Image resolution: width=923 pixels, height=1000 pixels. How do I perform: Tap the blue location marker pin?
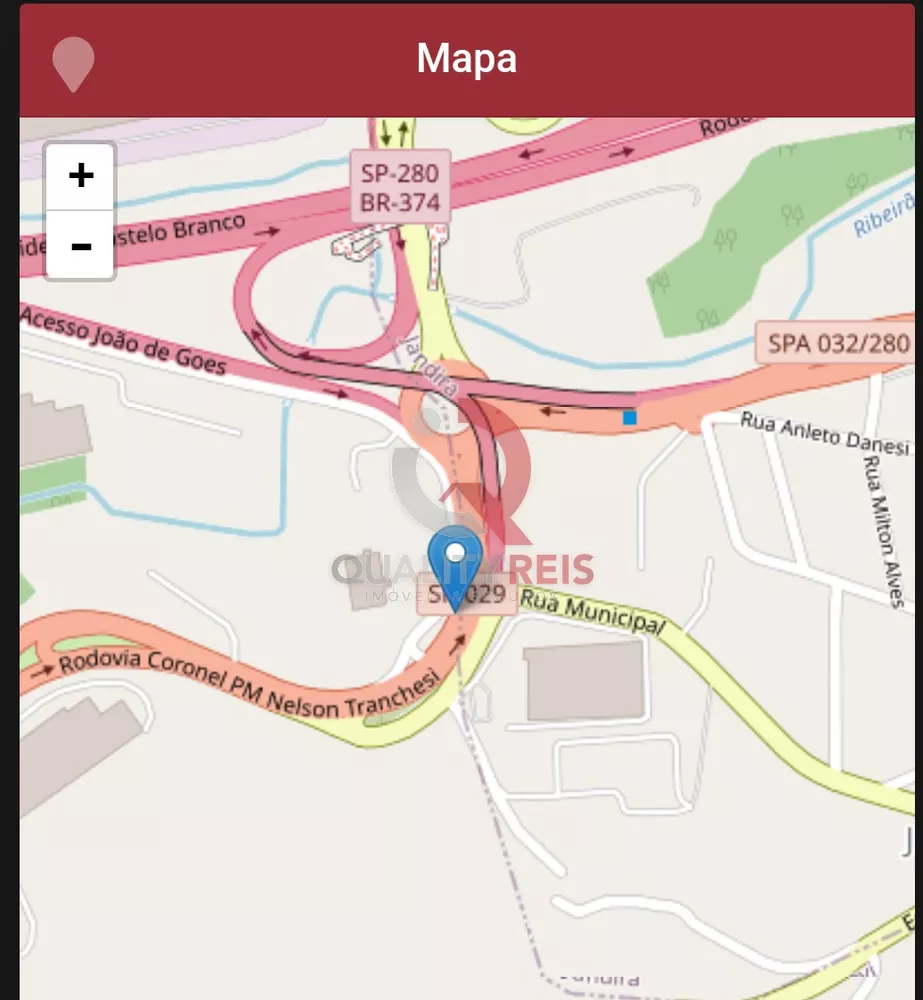[455, 562]
